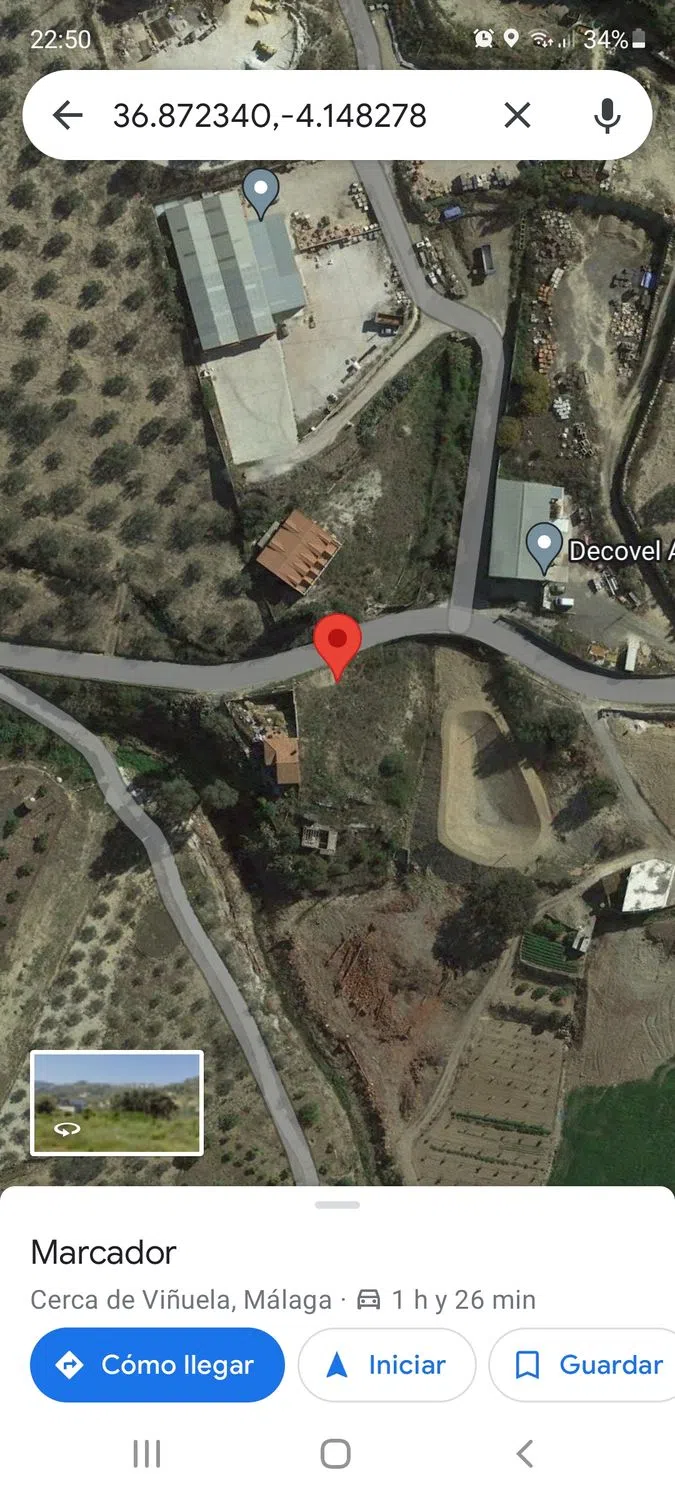The width and height of the screenshot is (675, 1500).
Task: Start voice search with microphone
Action: tap(606, 116)
